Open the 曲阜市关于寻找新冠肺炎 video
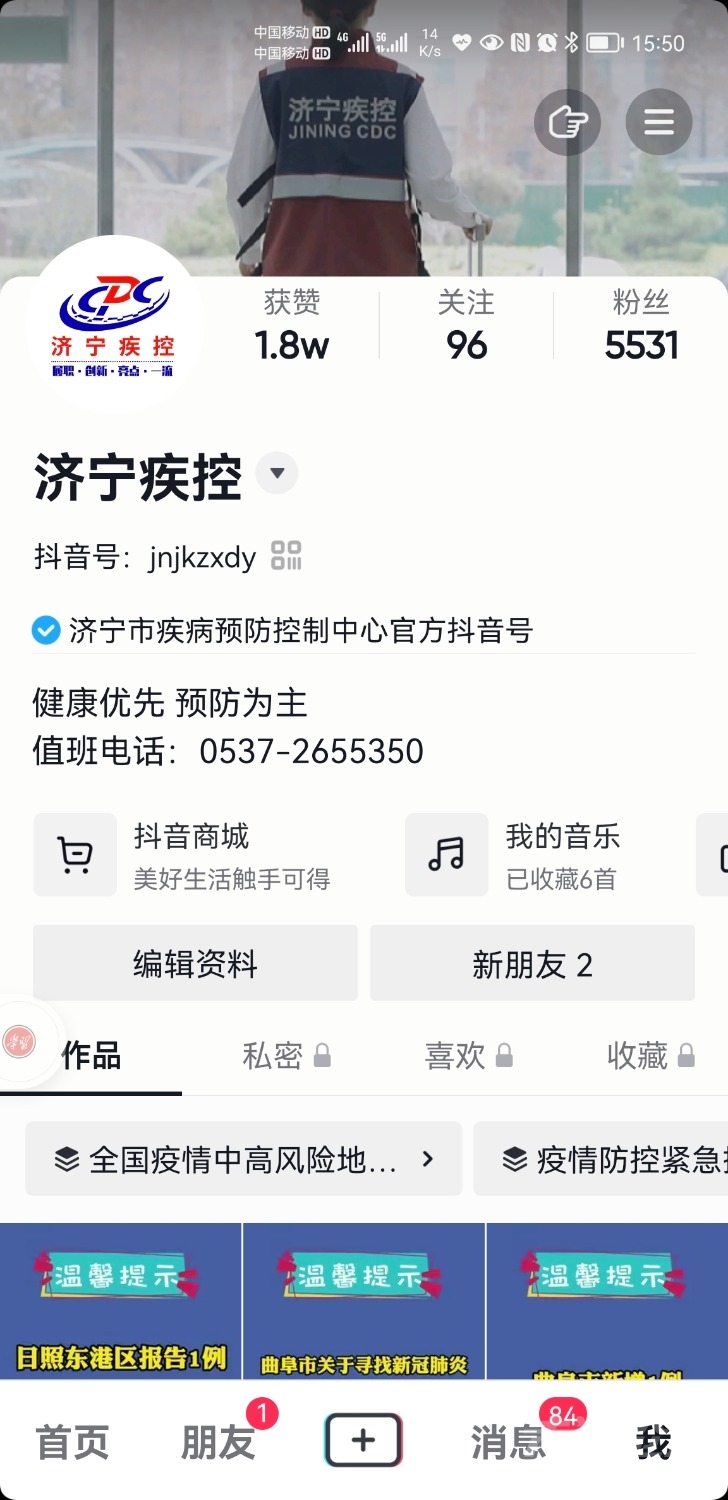 (x=364, y=1300)
